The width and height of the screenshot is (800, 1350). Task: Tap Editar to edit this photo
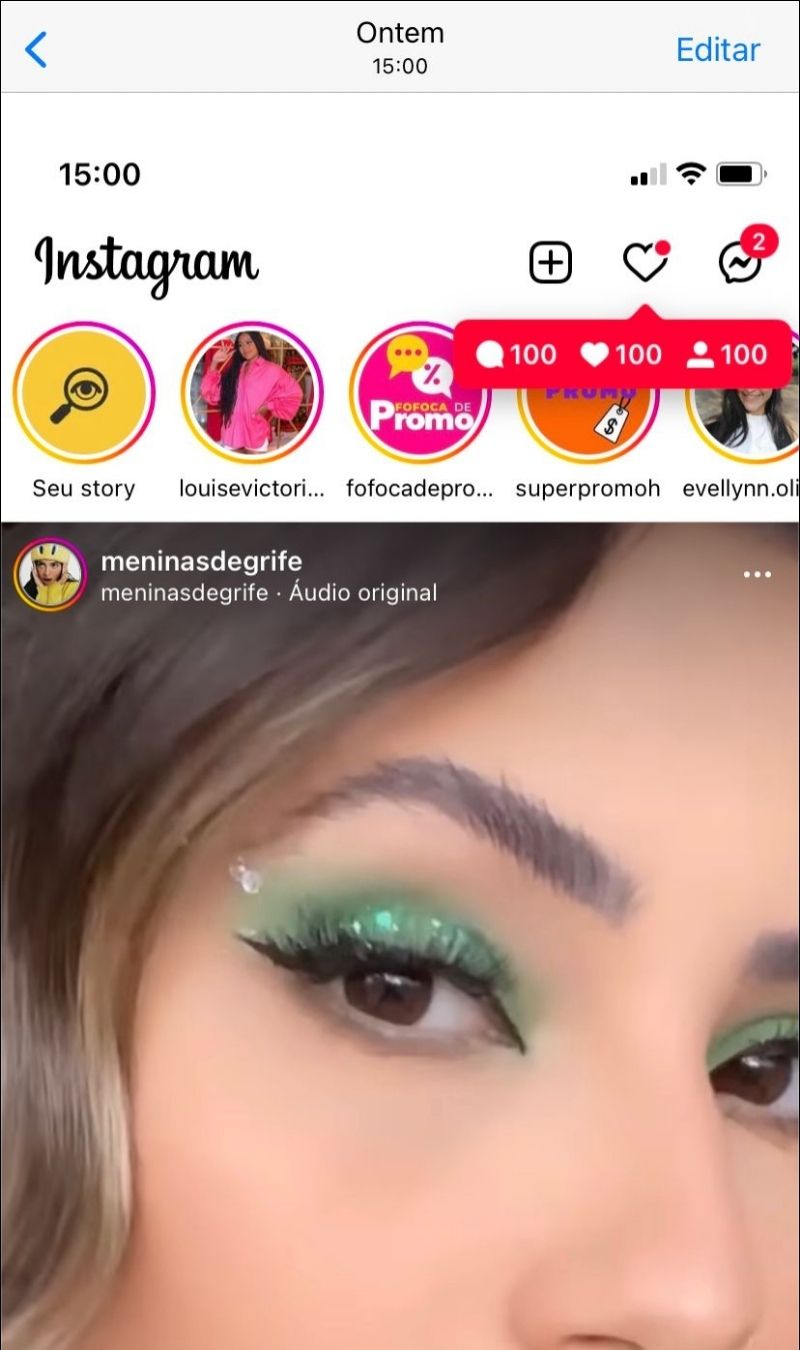click(x=717, y=49)
